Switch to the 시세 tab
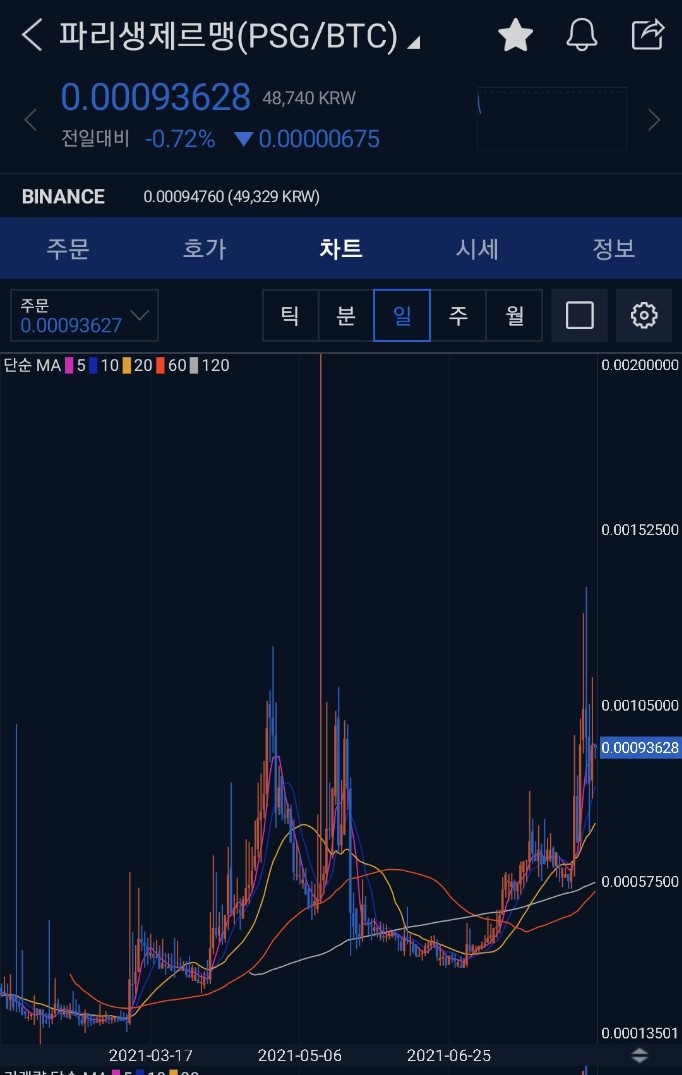Screen dimensions: 682x1075 click(477, 249)
